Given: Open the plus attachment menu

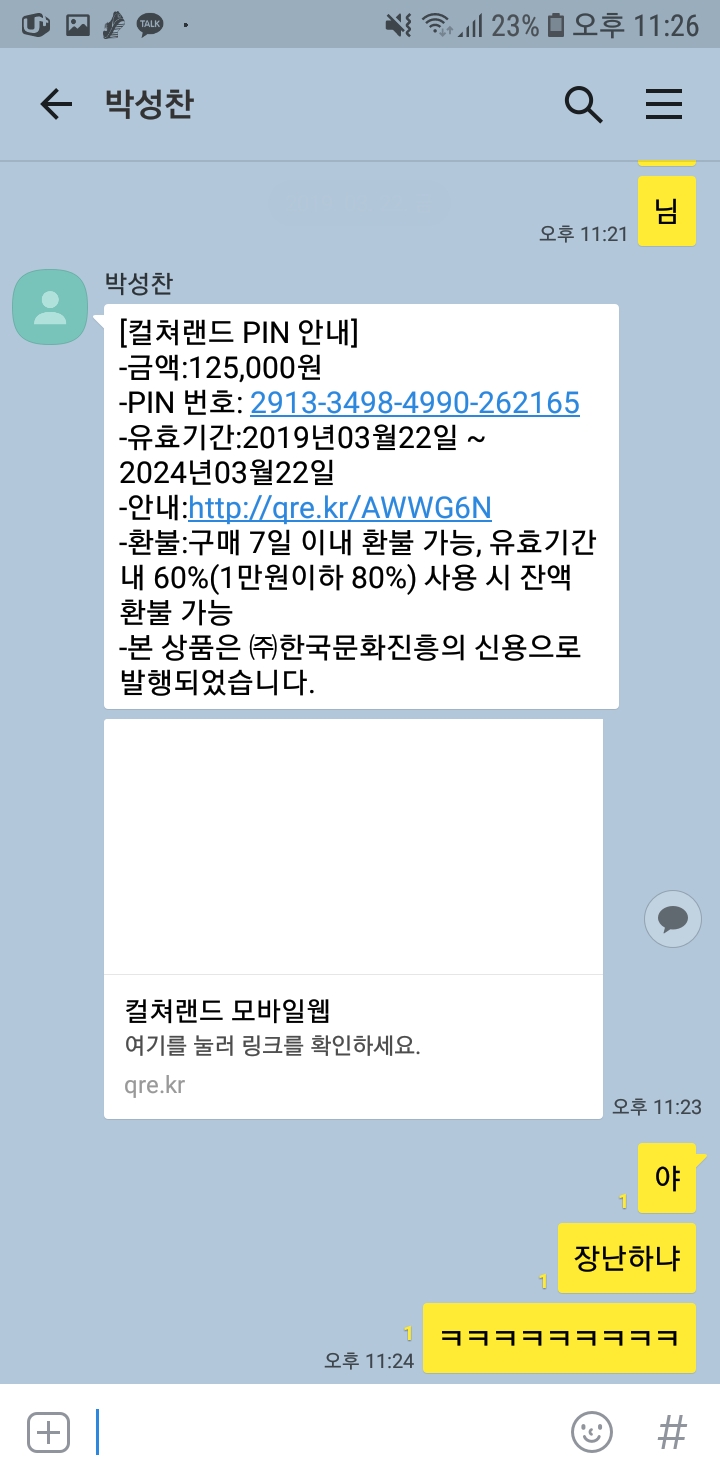Looking at the screenshot, I should click(x=48, y=1432).
